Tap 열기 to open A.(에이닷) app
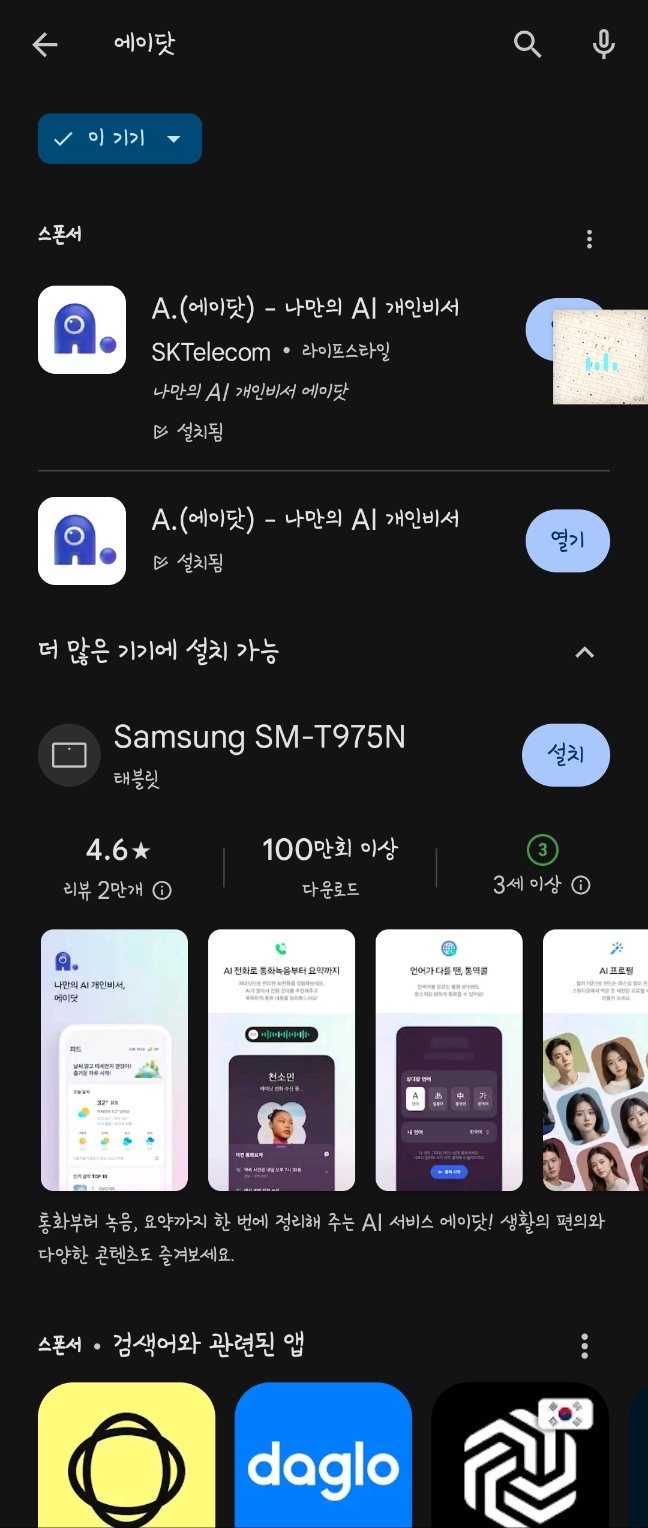Image resolution: width=648 pixels, height=1528 pixels. coord(567,541)
